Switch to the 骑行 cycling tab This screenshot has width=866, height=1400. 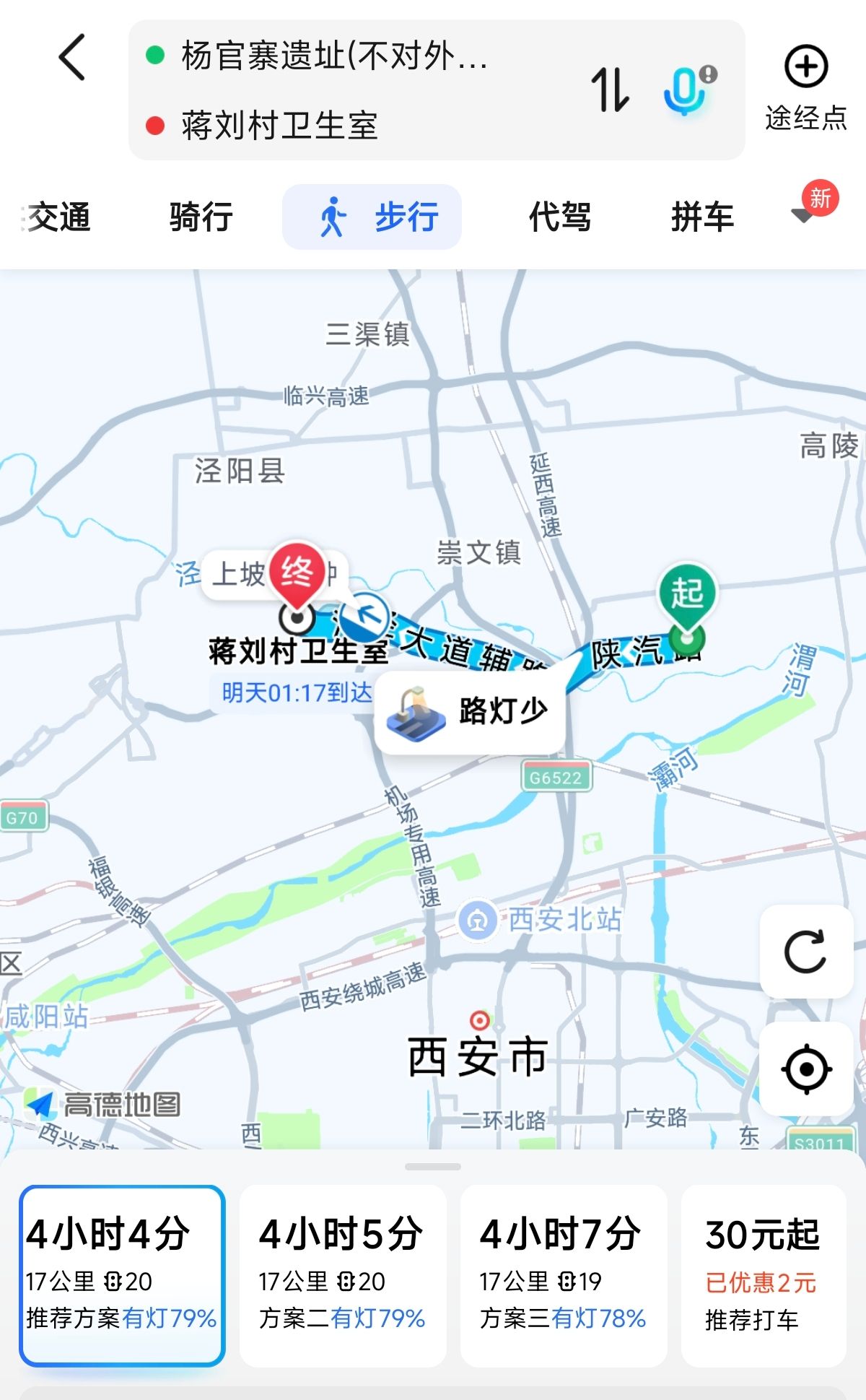pyautogui.click(x=201, y=217)
